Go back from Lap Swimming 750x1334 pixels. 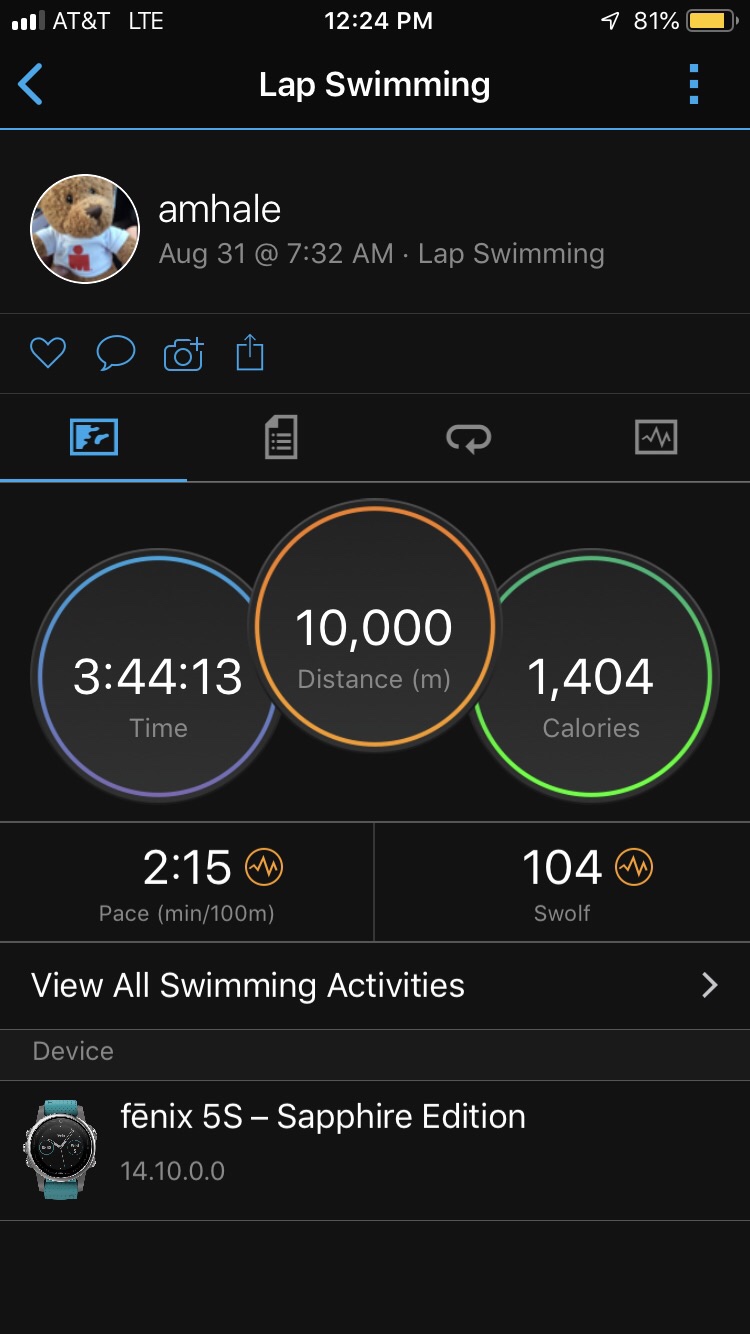(x=31, y=85)
